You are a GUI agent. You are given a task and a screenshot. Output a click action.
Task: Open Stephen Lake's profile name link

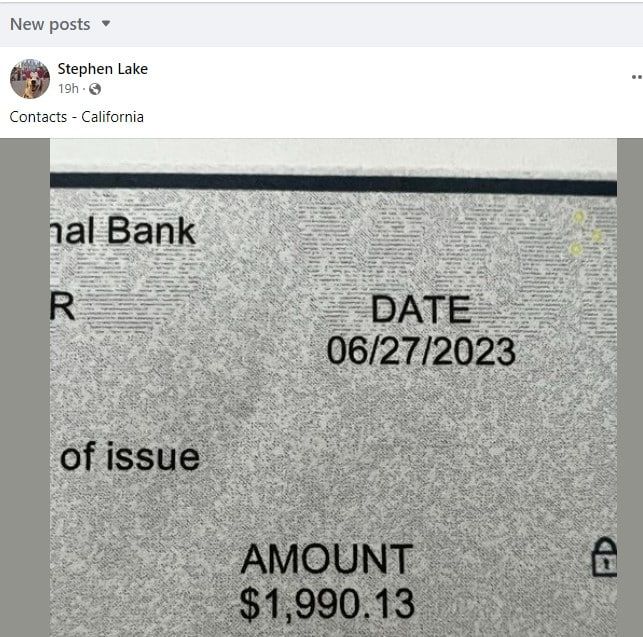click(x=102, y=68)
